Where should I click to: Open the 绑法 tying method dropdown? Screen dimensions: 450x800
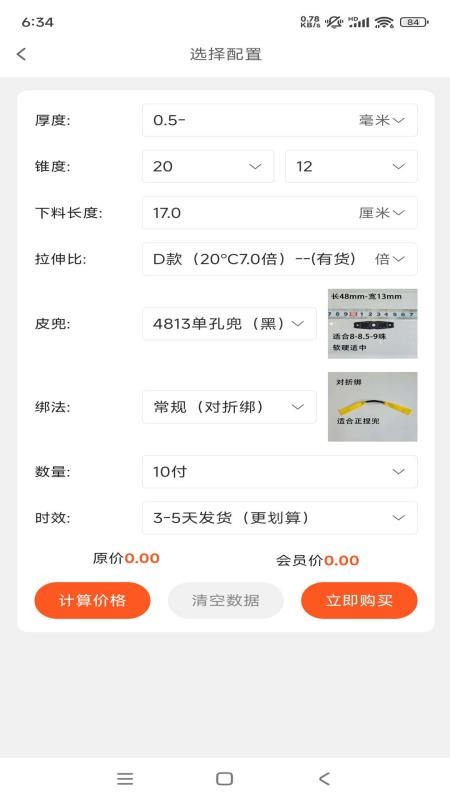(229, 407)
